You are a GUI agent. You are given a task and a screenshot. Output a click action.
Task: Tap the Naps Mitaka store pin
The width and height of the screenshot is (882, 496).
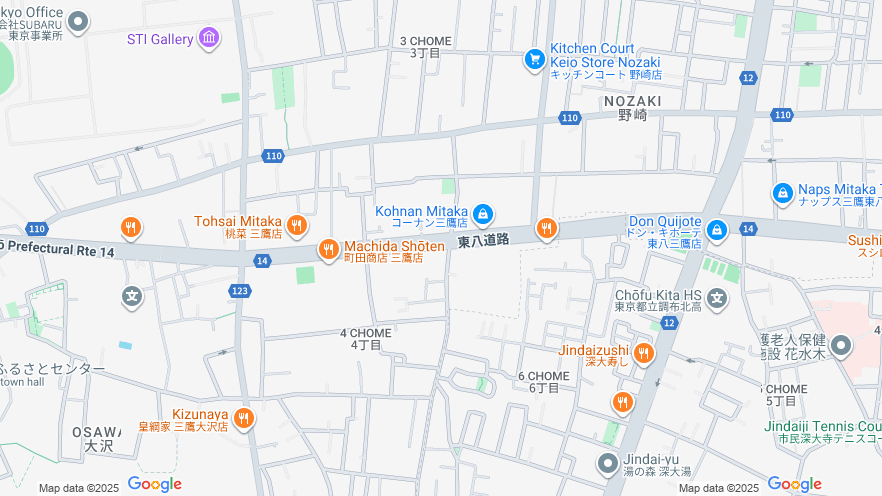(783, 193)
